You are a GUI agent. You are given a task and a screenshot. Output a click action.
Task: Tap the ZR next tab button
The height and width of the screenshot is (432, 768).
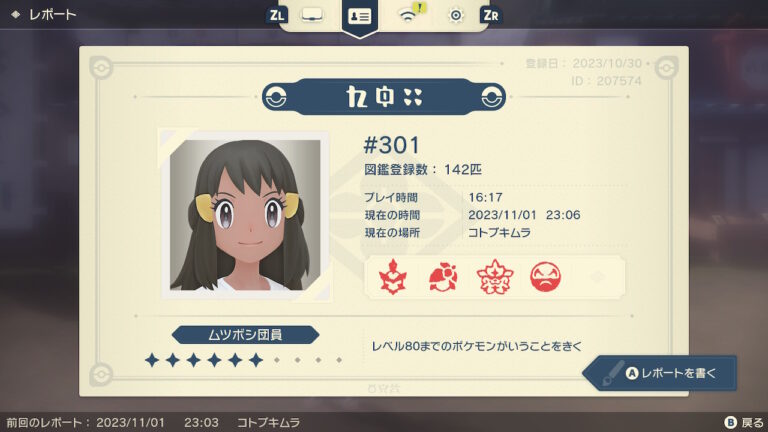coord(490,15)
